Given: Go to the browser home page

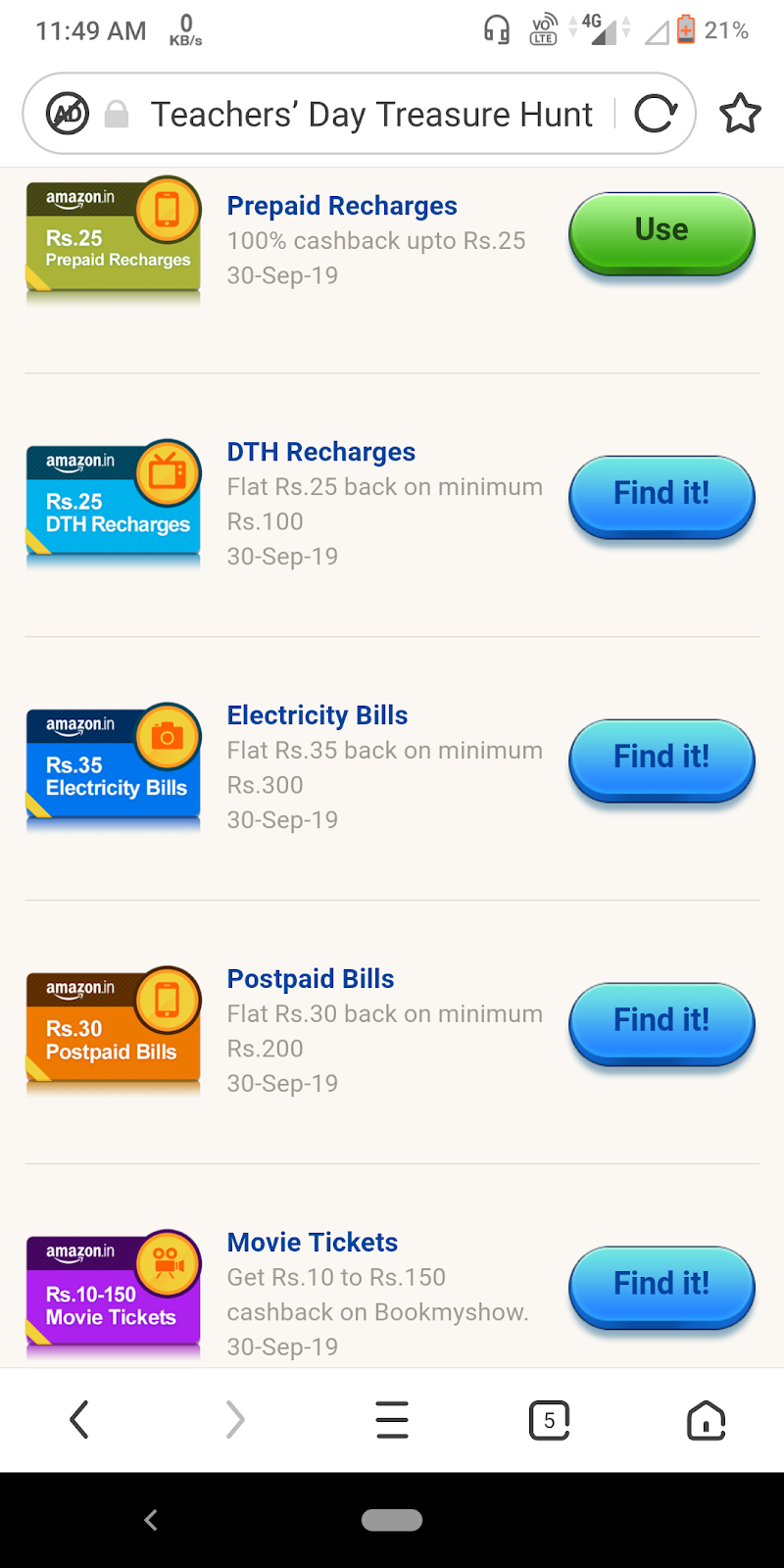Looking at the screenshot, I should (706, 1420).
